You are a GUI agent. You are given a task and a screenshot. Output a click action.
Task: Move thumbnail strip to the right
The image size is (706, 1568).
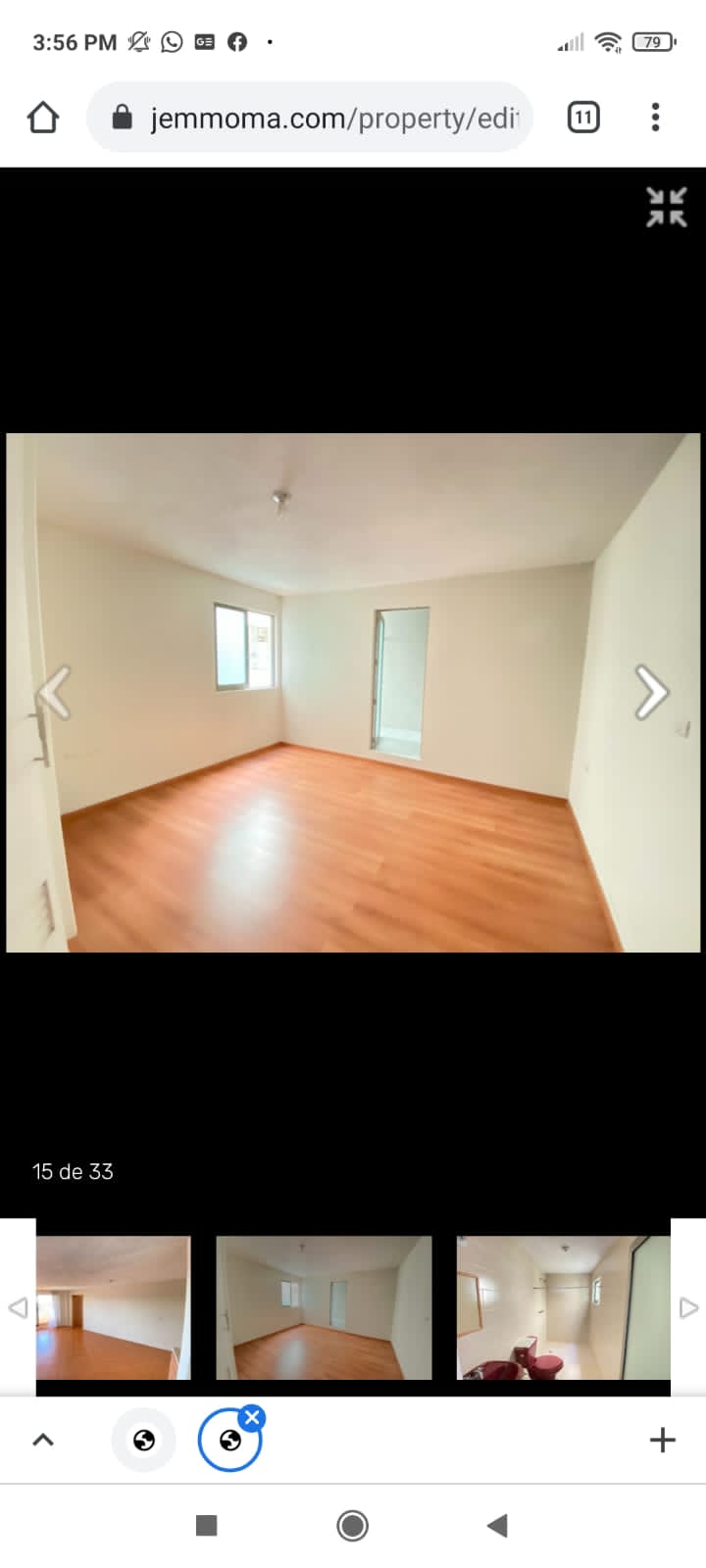click(x=688, y=1307)
